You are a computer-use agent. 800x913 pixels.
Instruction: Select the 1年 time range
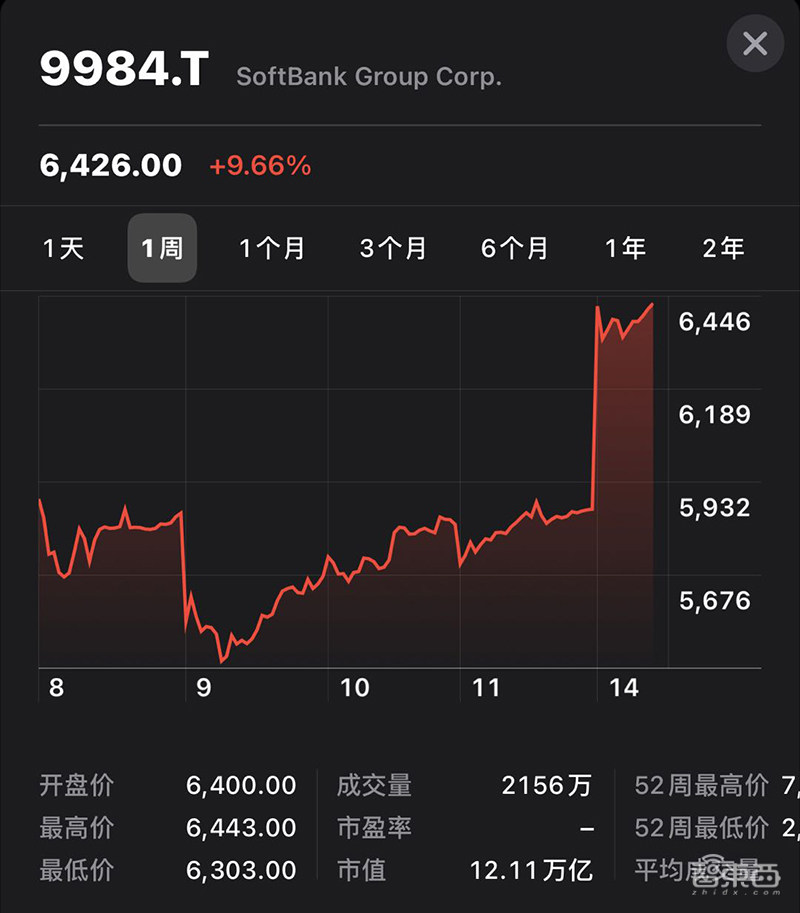(626, 249)
